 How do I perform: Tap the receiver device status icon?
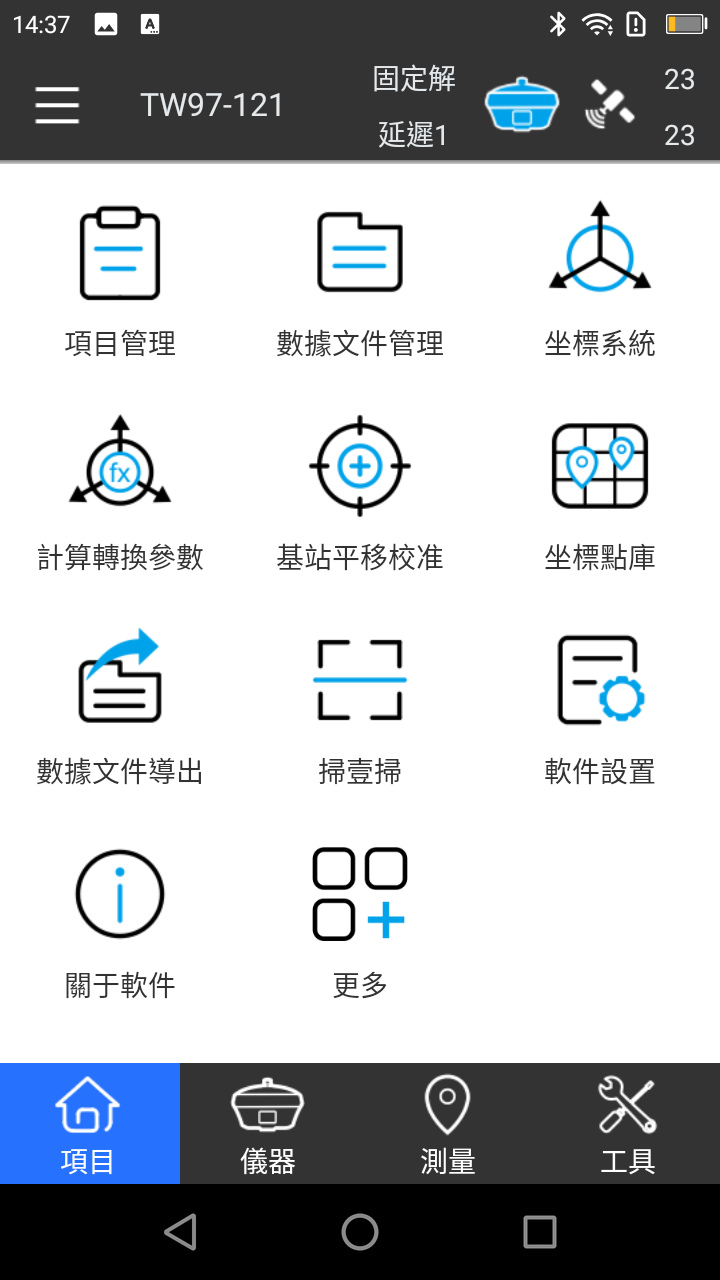pos(521,106)
